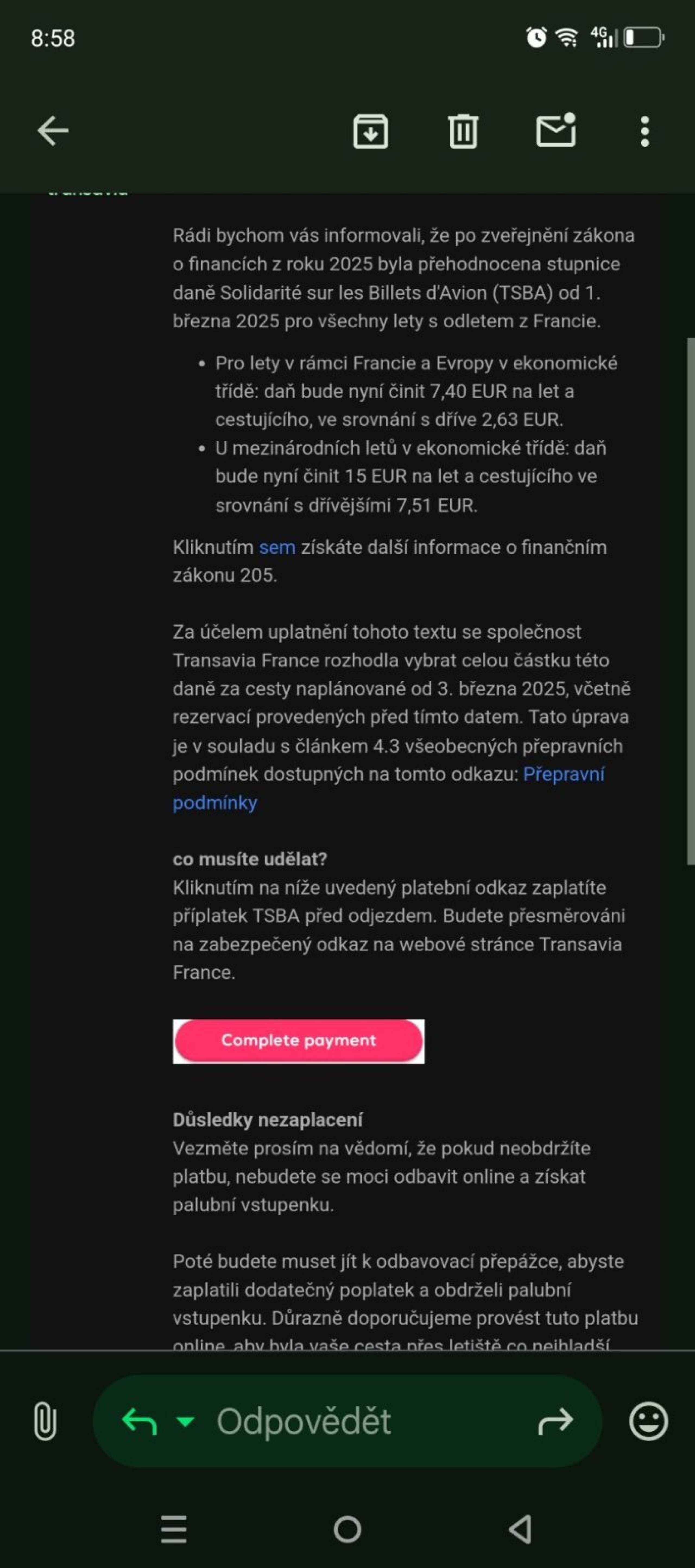
Task: Open recent apps from navigation bar
Action: click(174, 1529)
